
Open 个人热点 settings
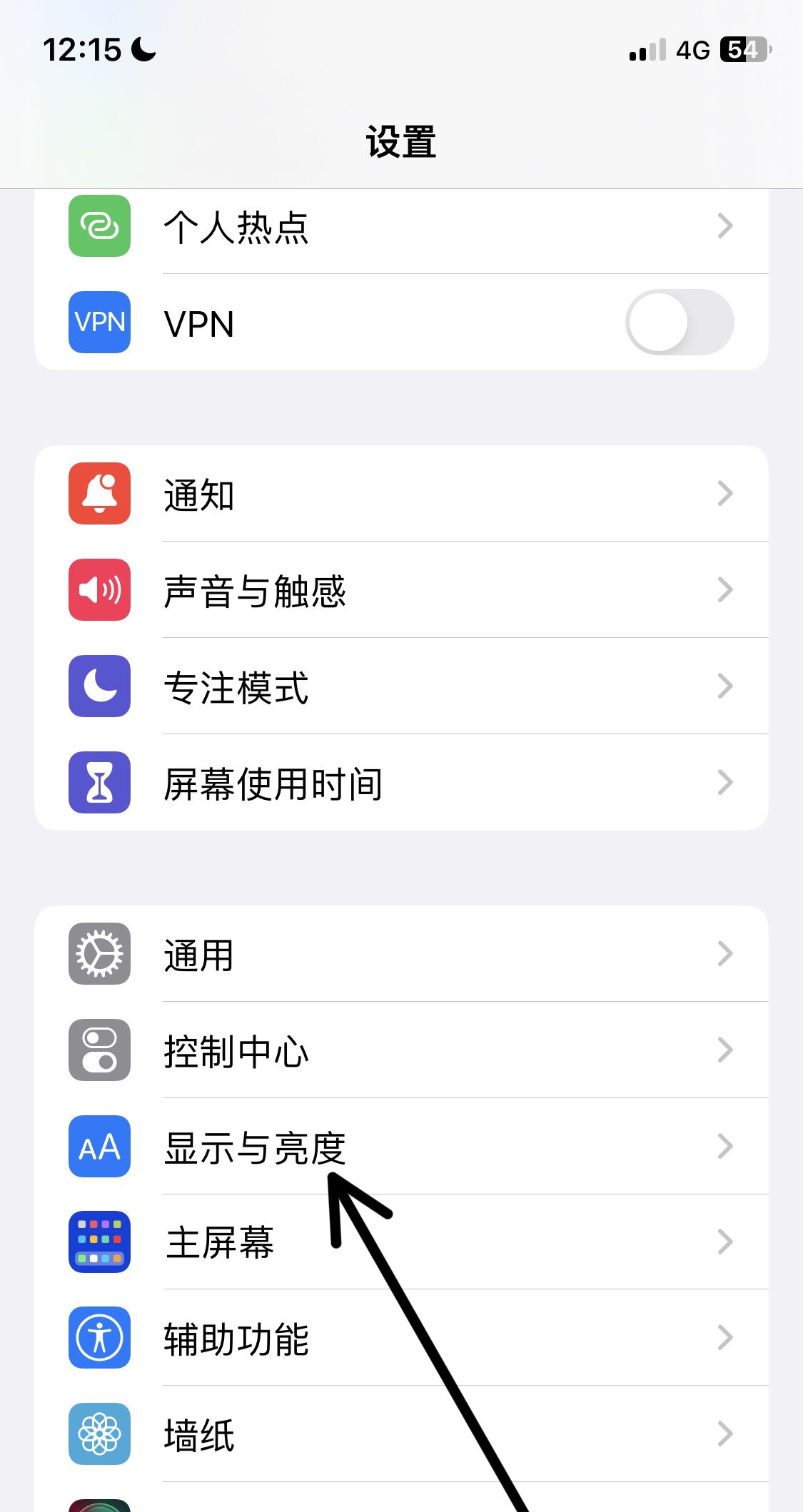pyautogui.click(x=400, y=227)
